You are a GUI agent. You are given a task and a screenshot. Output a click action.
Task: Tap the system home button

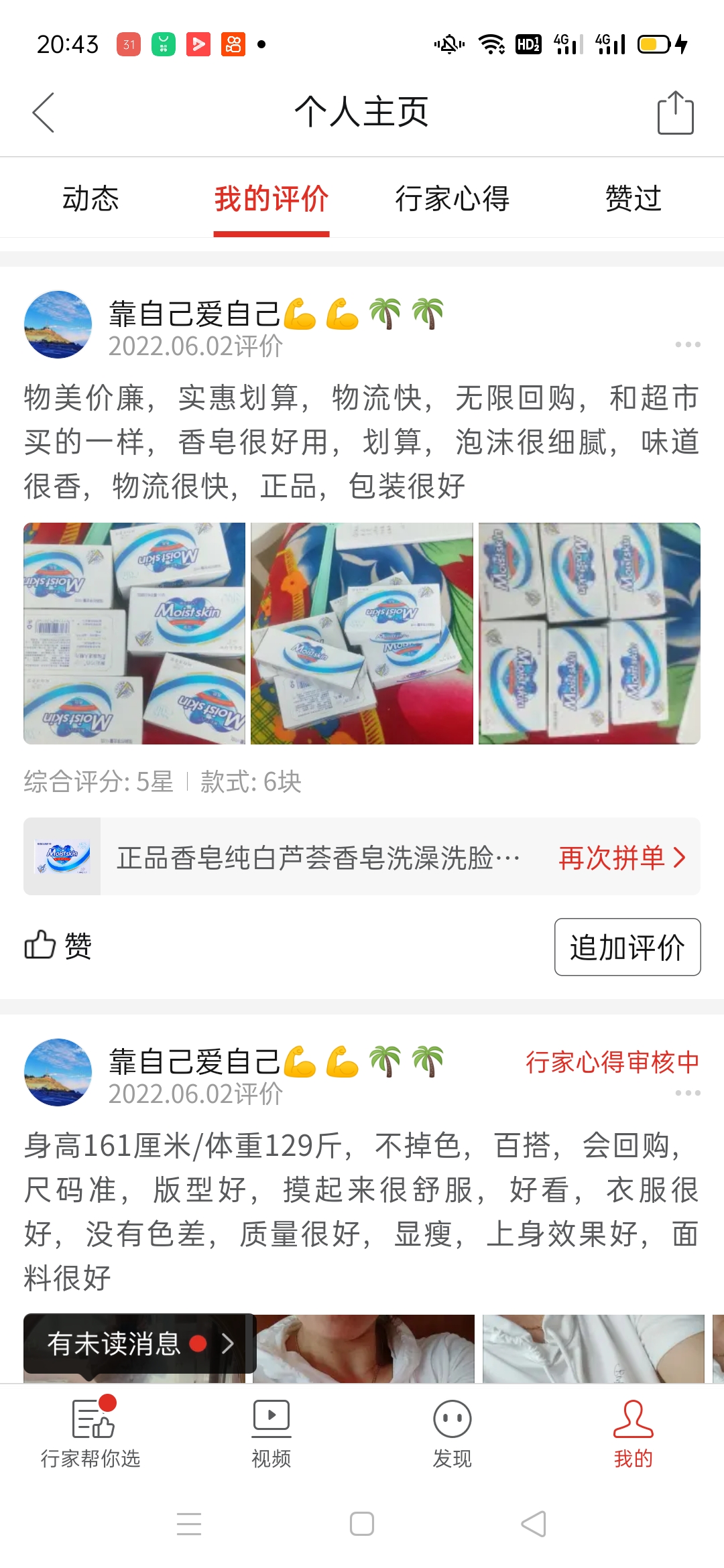pyautogui.click(x=362, y=1524)
